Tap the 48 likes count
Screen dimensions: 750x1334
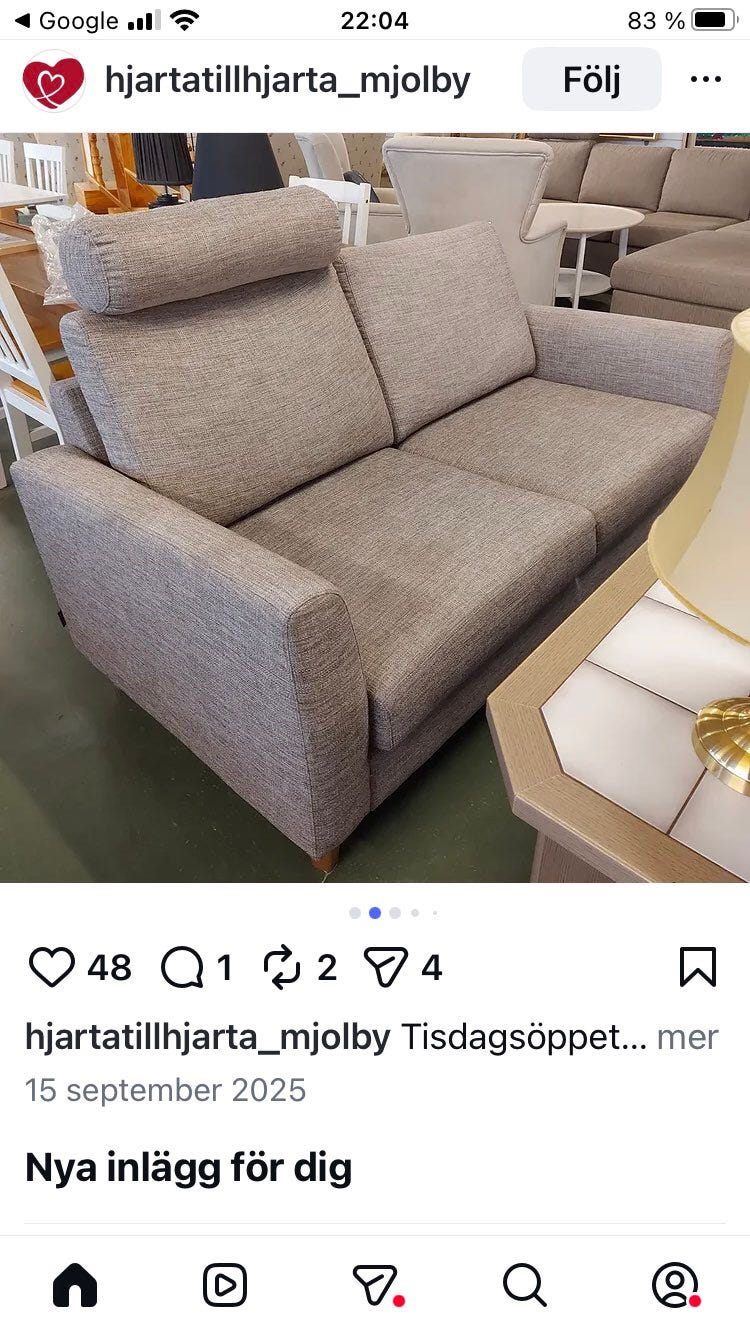[110, 967]
